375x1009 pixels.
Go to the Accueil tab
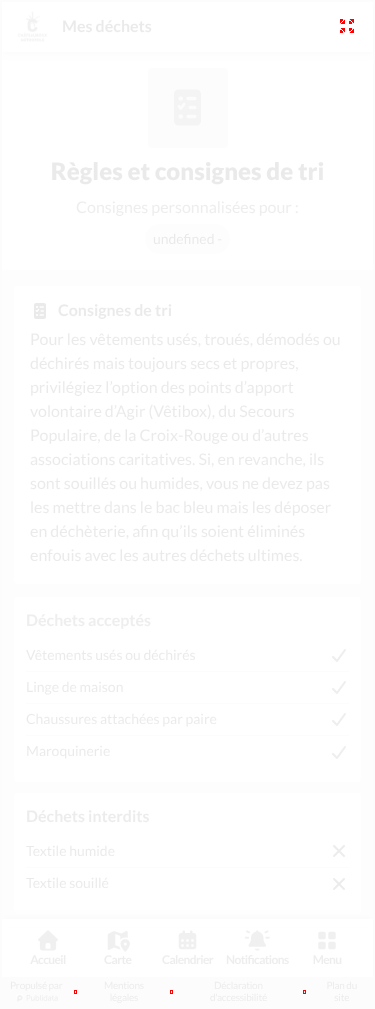pos(48,948)
